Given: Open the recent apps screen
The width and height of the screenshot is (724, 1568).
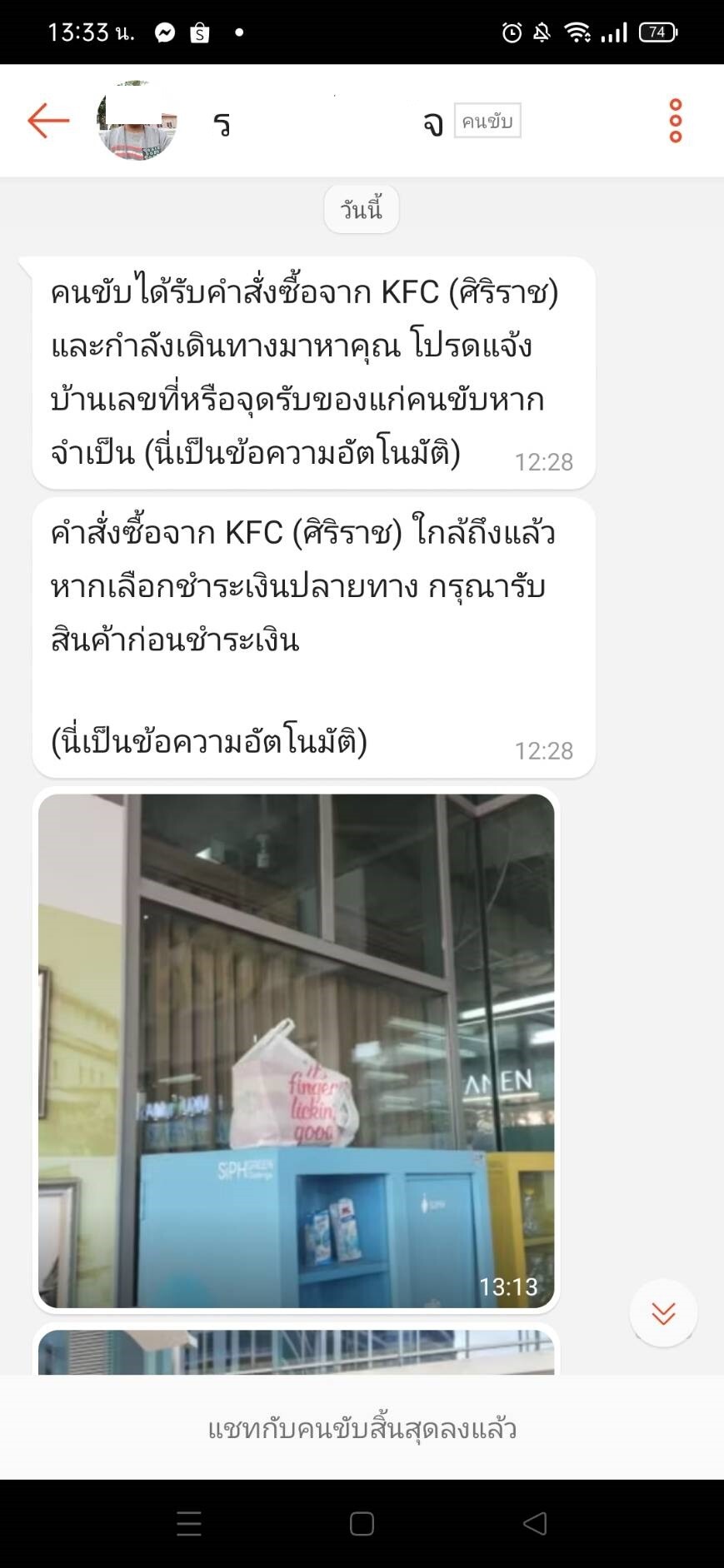Looking at the screenshot, I should click(x=189, y=1523).
